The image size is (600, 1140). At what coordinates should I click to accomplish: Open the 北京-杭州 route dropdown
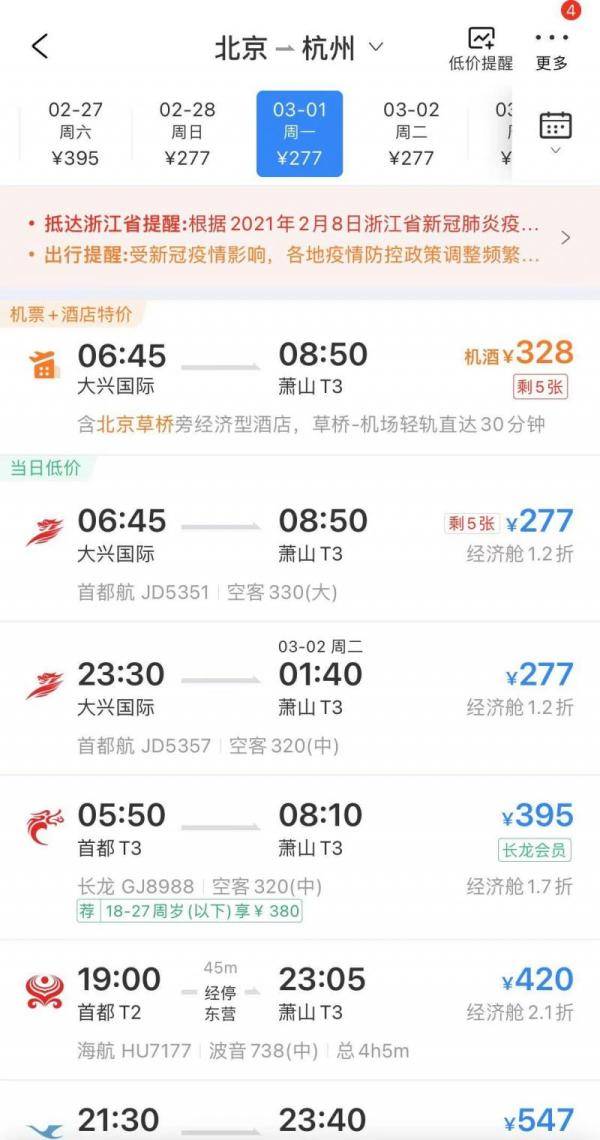click(x=298, y=48)
